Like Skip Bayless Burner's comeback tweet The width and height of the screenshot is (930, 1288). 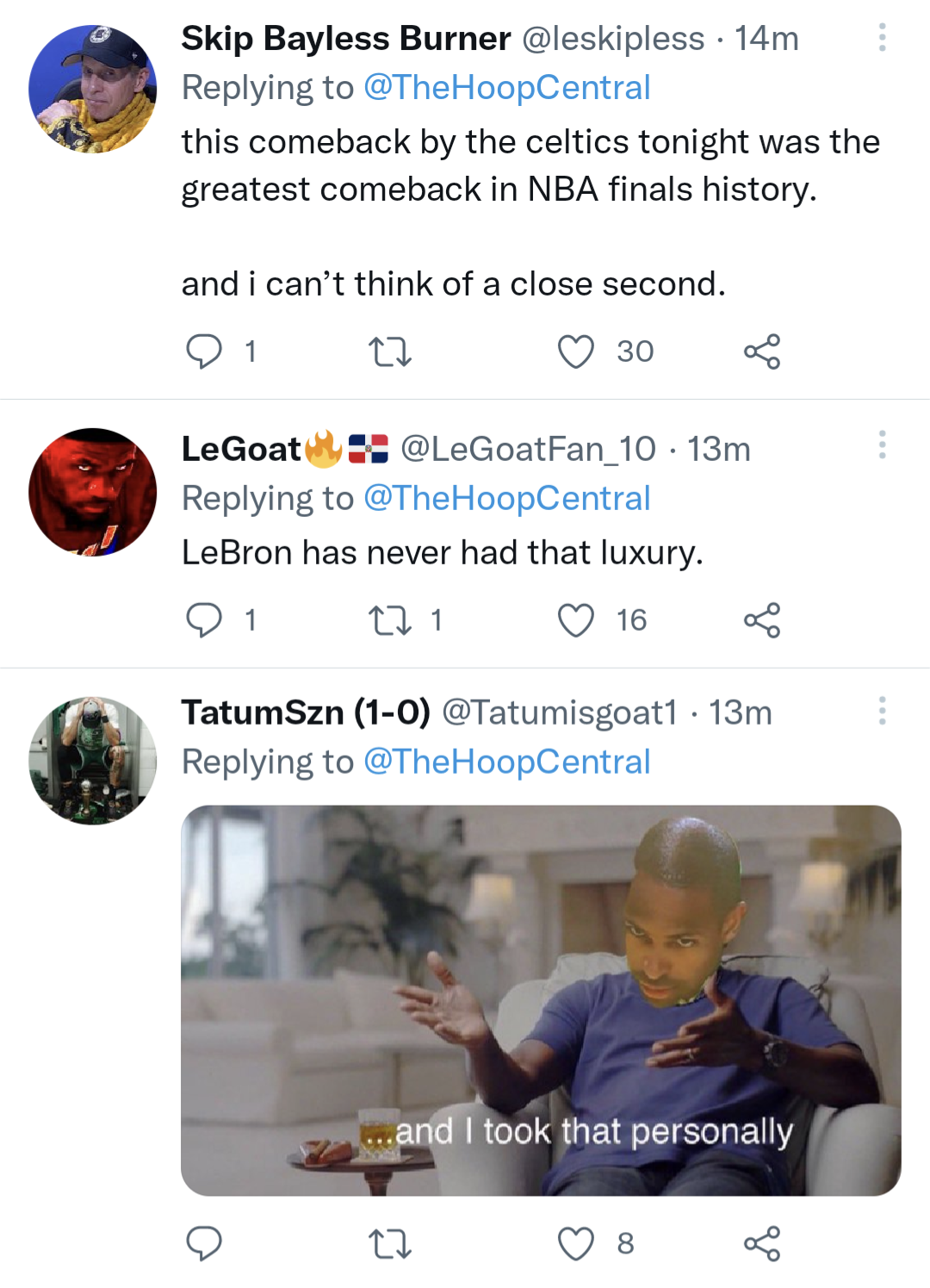tap(575, 350)
